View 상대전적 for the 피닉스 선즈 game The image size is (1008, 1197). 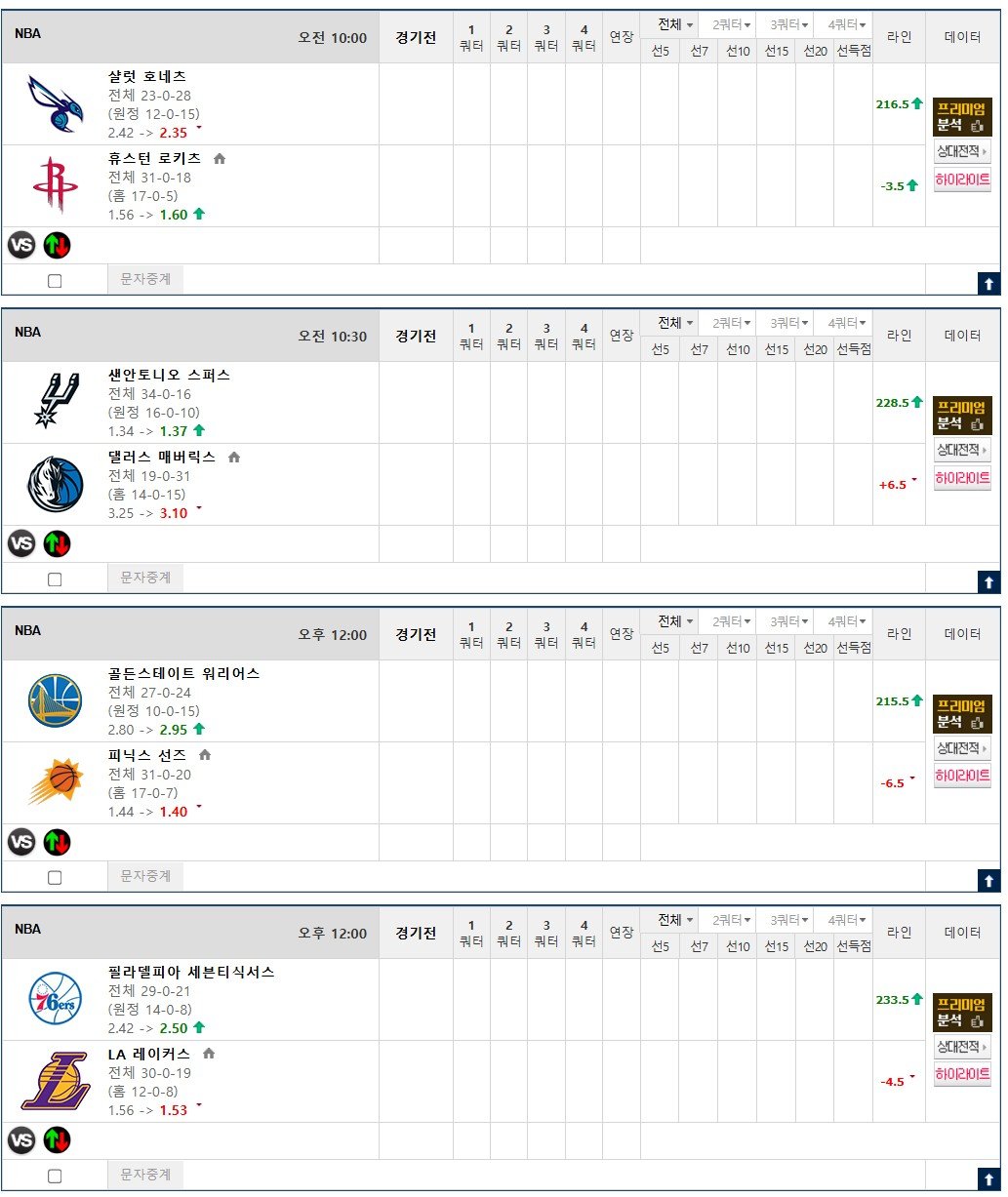point(962,749)
